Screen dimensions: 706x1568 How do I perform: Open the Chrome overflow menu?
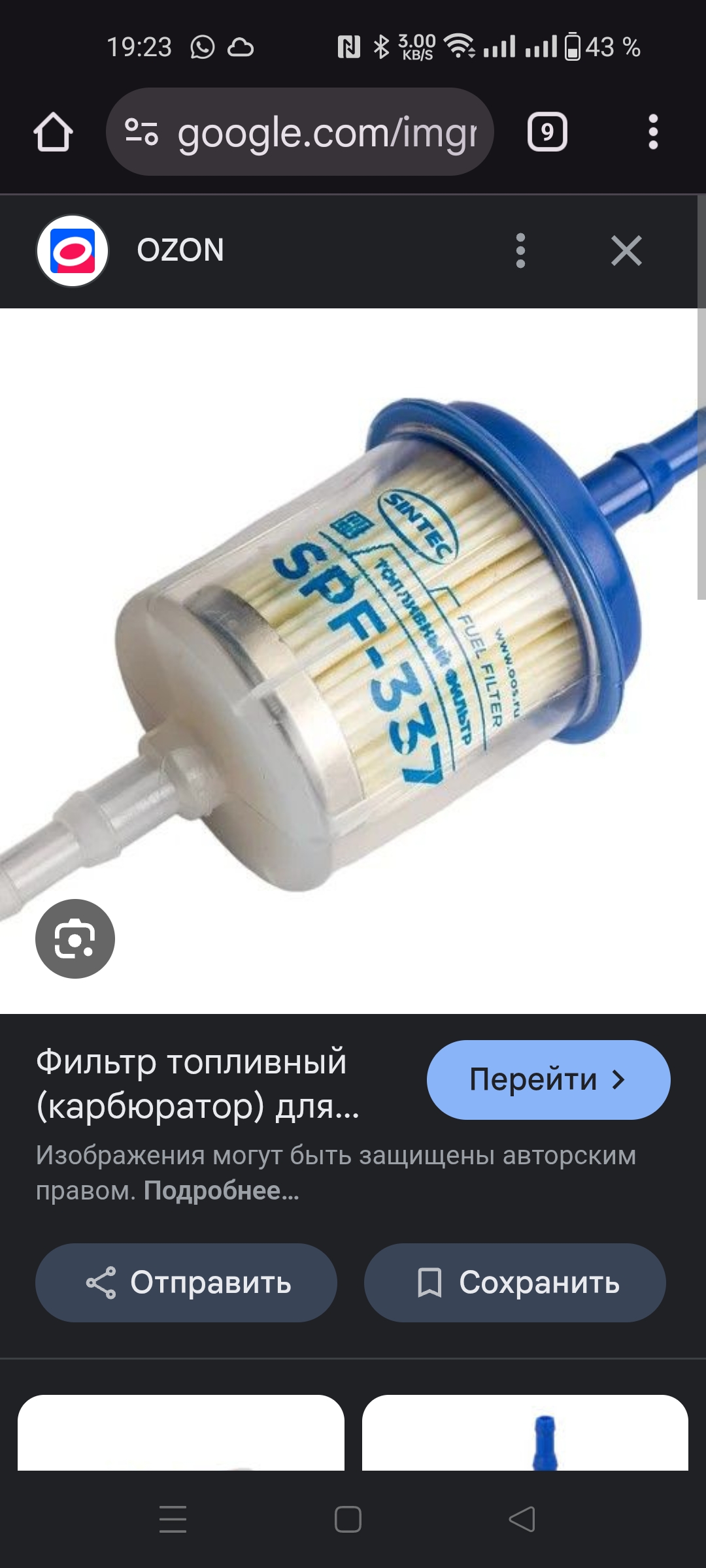[x=652, y=133]
